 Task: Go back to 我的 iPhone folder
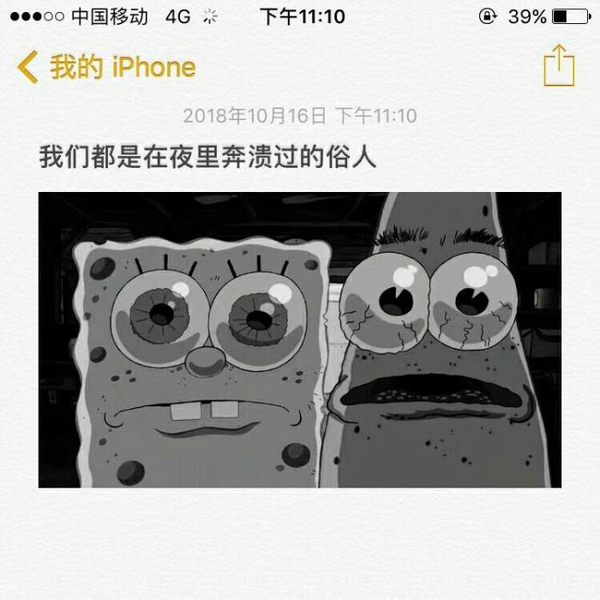(107, 68)
